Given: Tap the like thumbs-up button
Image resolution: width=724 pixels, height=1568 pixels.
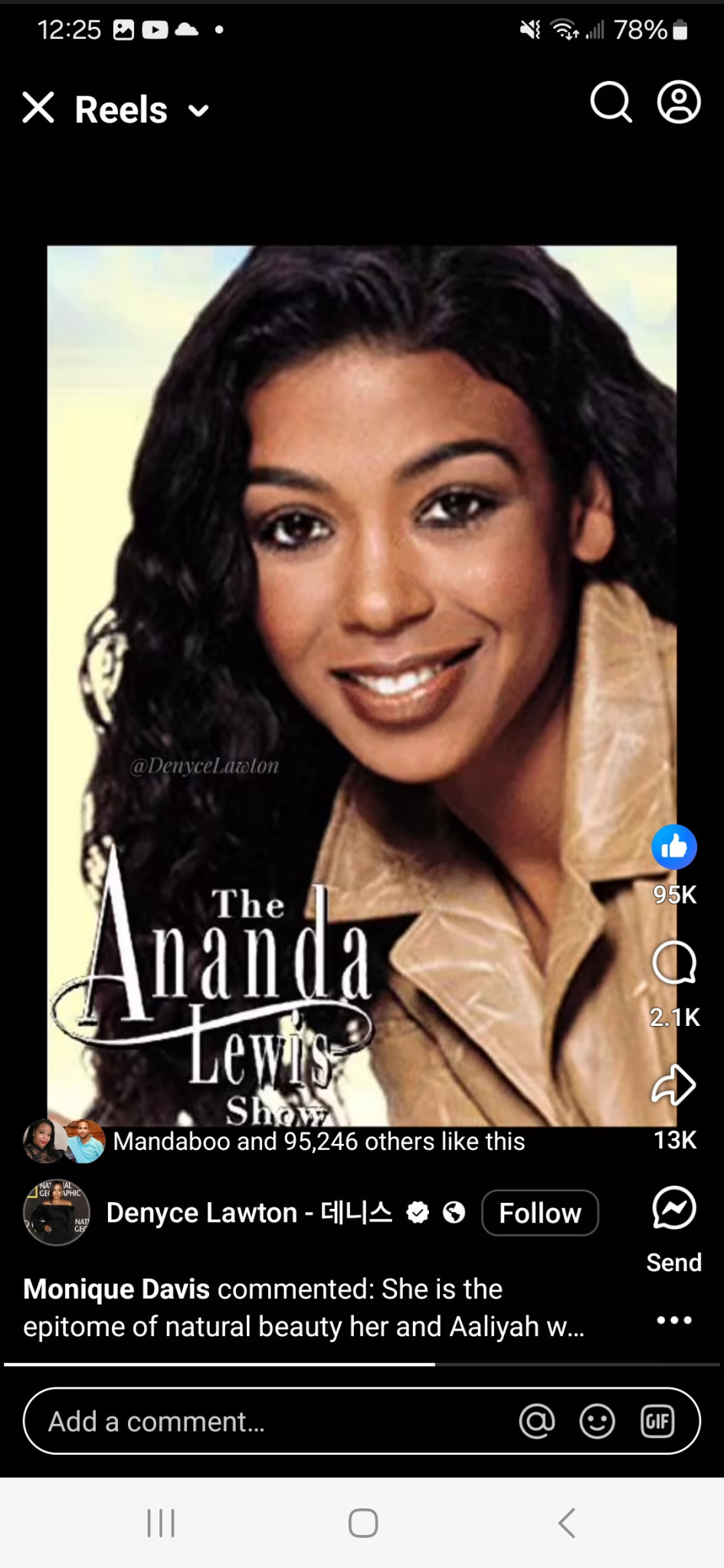Looking at the screenshot, I should [x=674, y=847].
